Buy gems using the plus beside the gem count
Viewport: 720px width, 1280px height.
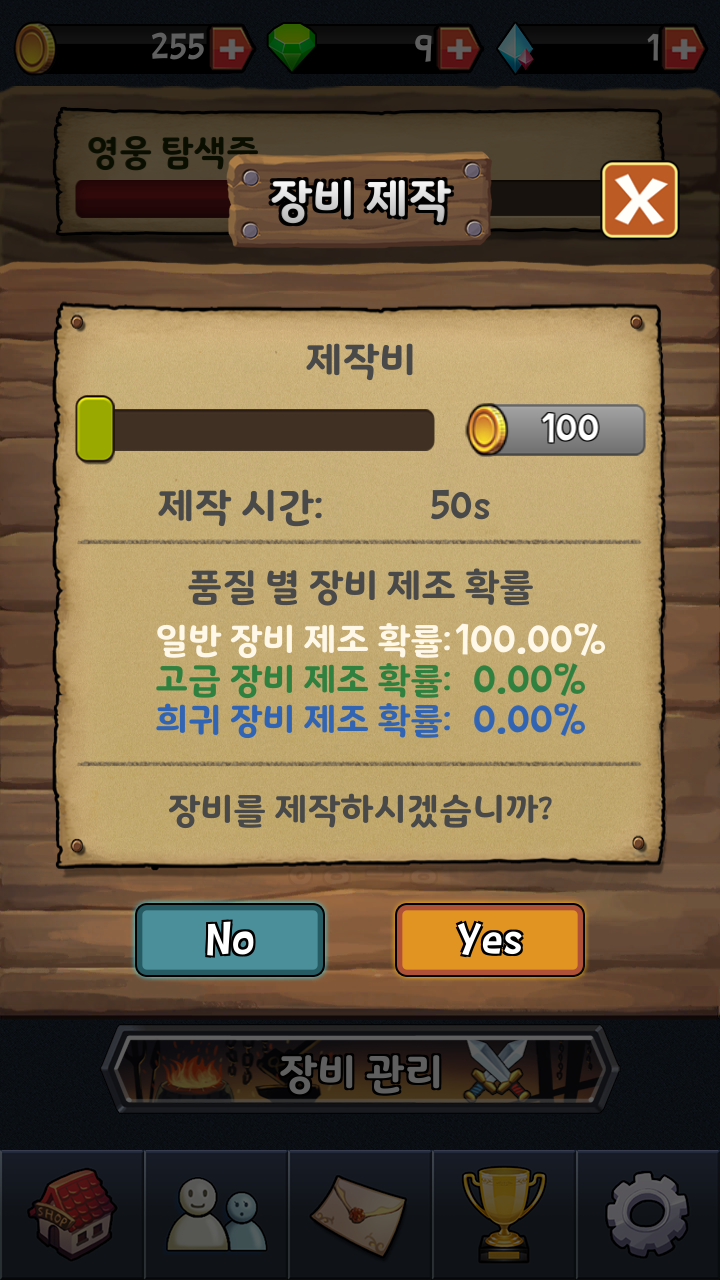tap(459, 44)
